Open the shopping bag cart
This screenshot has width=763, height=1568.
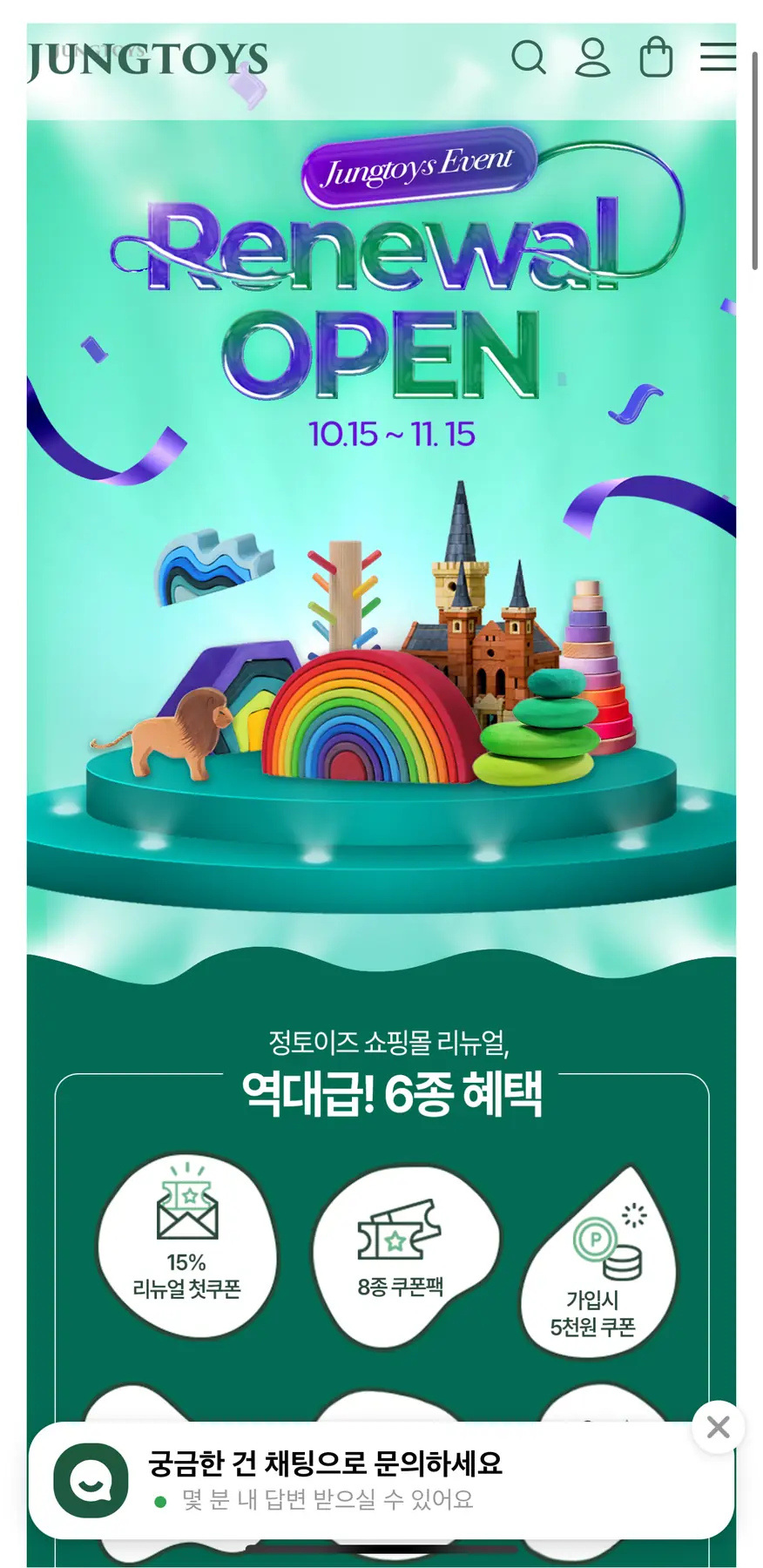click(656, 57)
